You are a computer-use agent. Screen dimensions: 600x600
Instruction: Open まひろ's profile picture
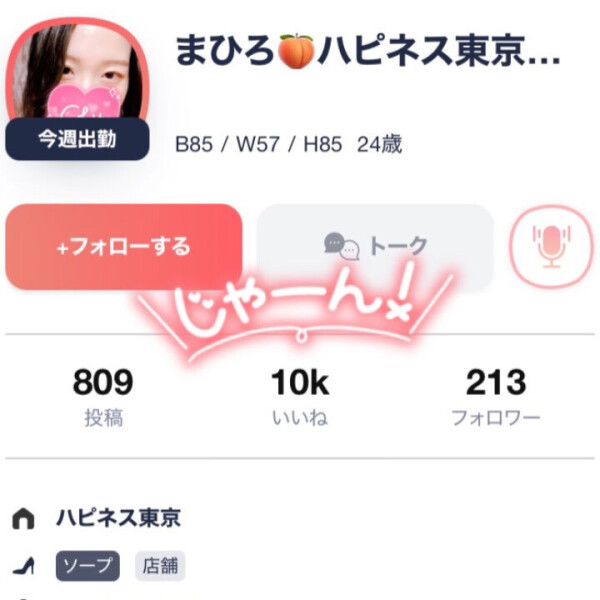pos(76,75)
